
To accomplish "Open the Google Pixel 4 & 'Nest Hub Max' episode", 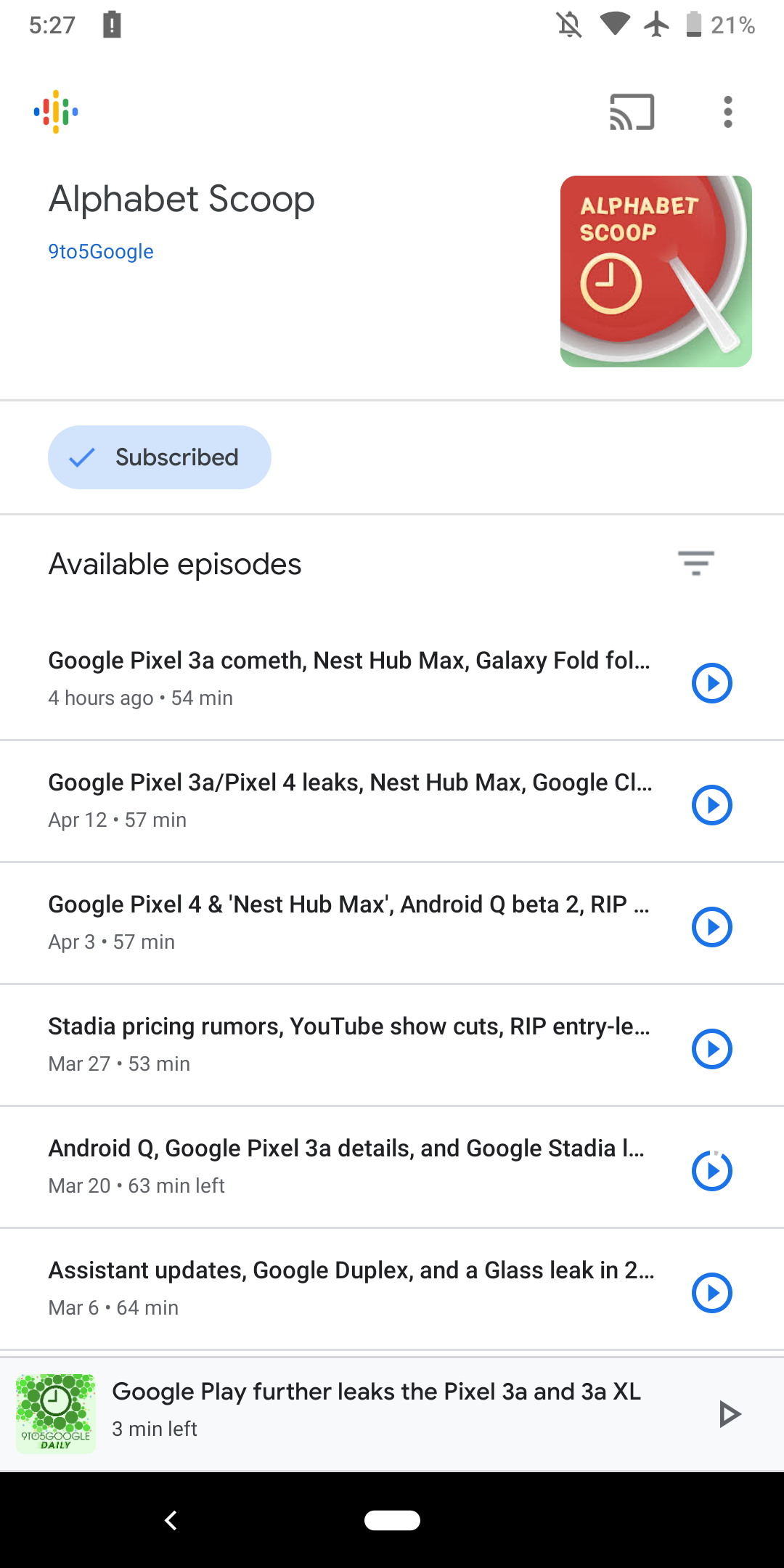I will [348, 923].
